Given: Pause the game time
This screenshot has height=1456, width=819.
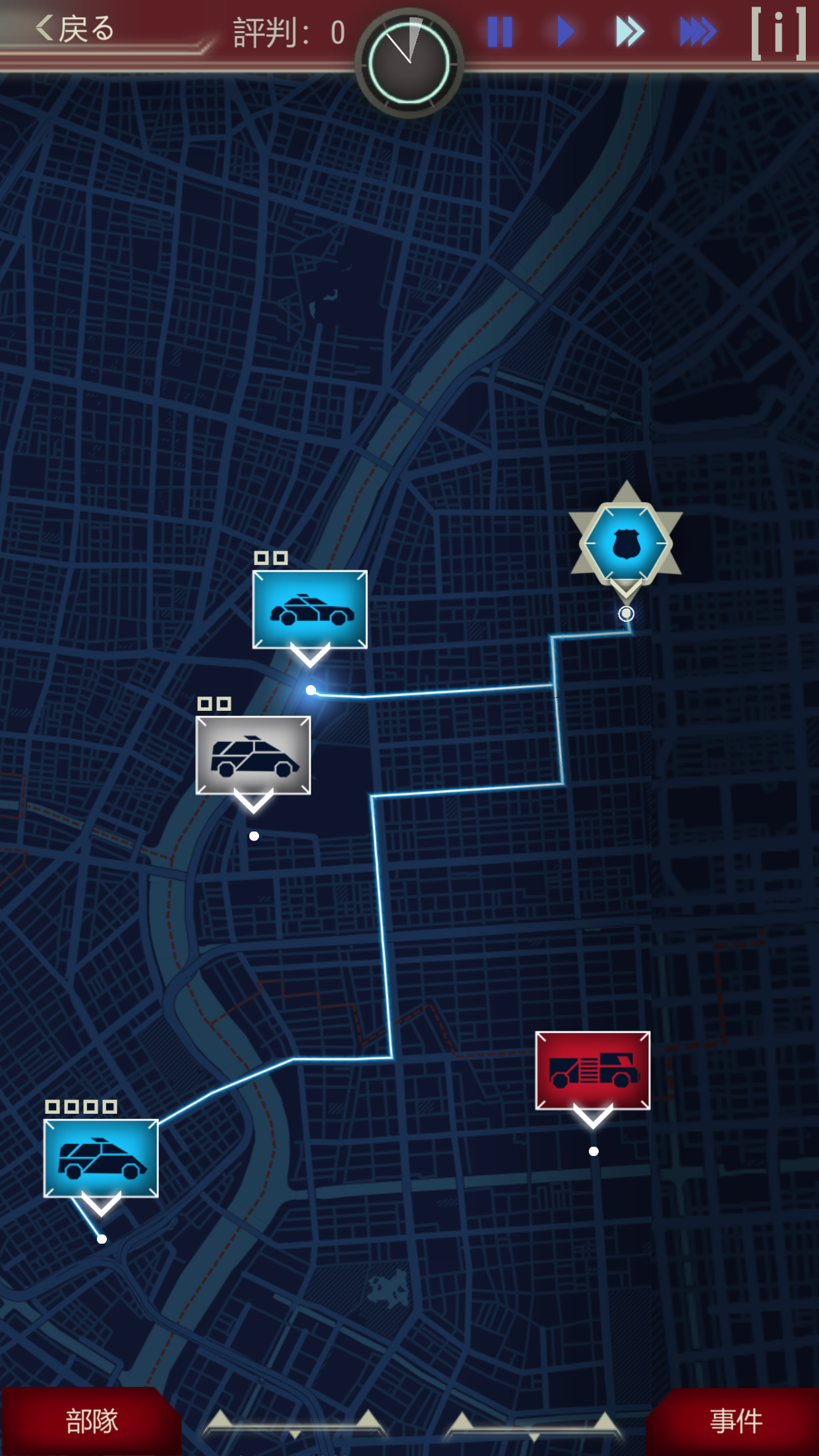Looking at the screenshot, I should [x=499, y=32].
